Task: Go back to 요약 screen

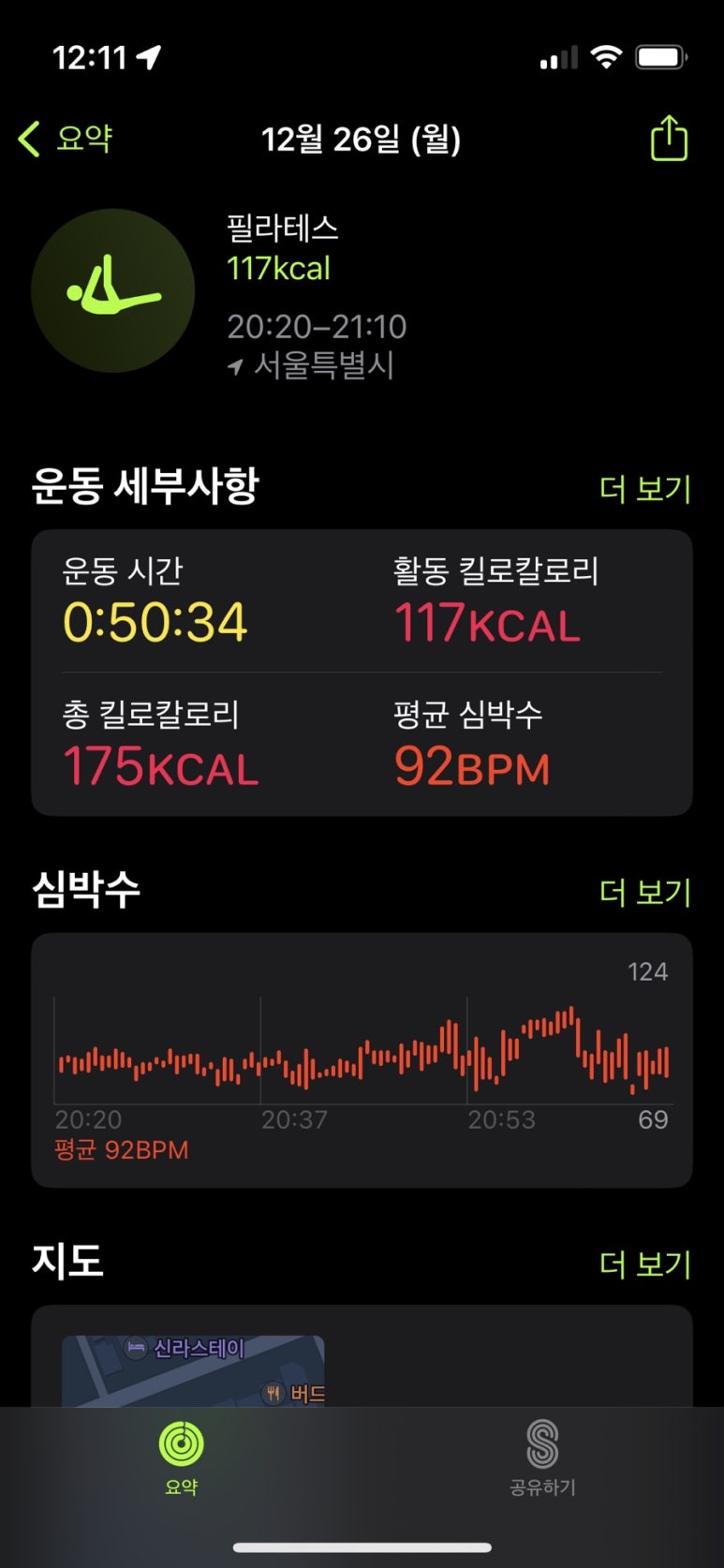Action: pyautogui.click(x=66, y=139)
